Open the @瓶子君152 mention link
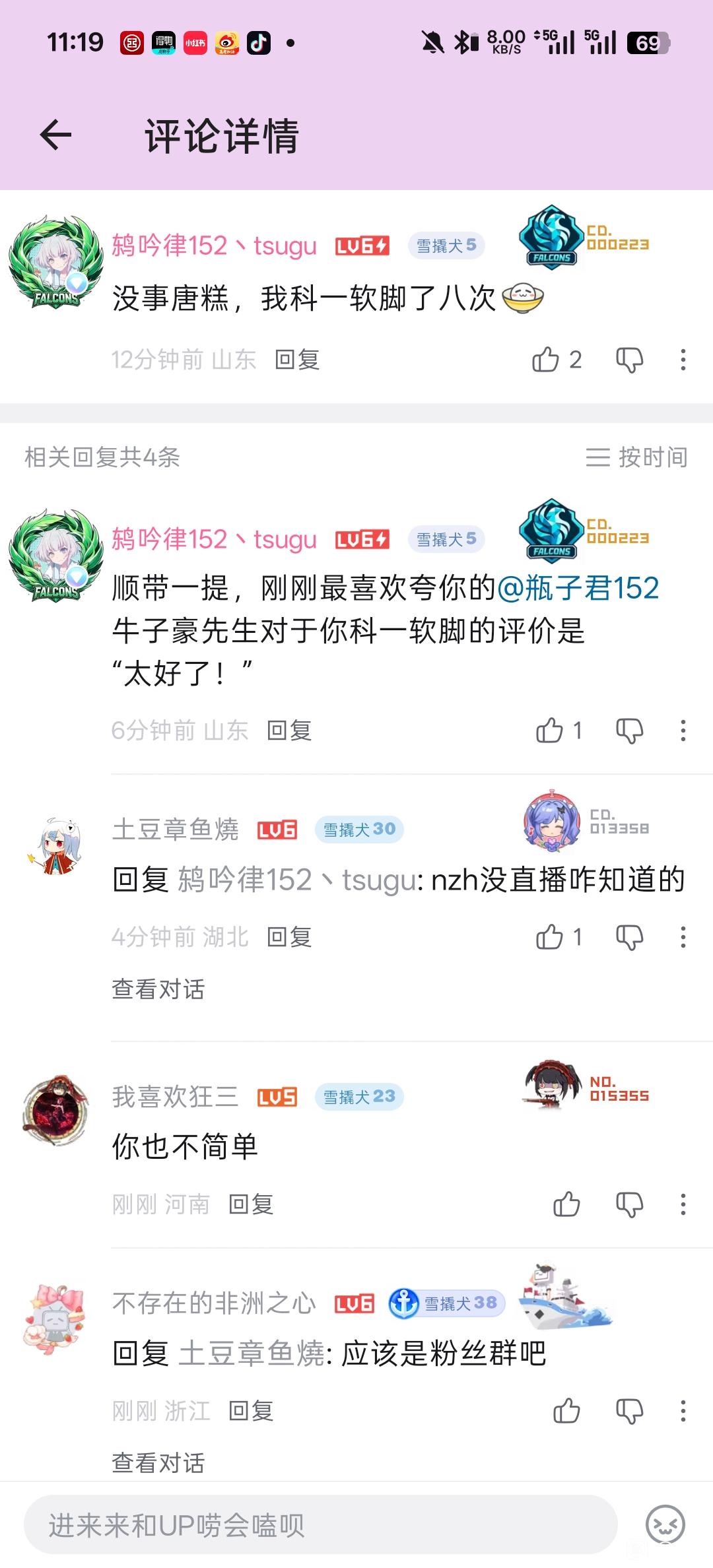Viewport: 713px width, 1568px height. [x=578, y=587]
